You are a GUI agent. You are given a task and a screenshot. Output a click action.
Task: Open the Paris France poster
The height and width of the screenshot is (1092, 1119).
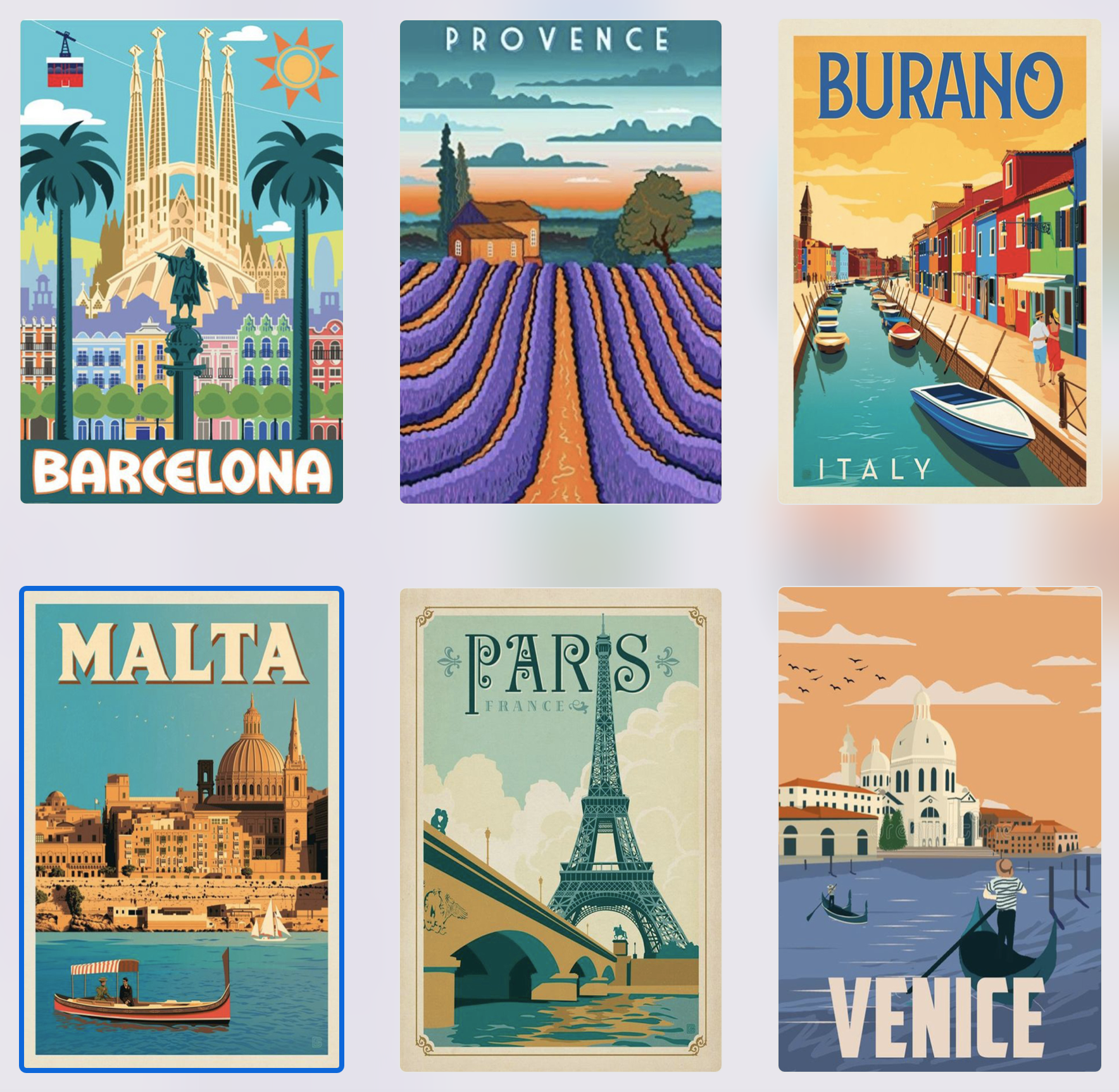[560, 829]
